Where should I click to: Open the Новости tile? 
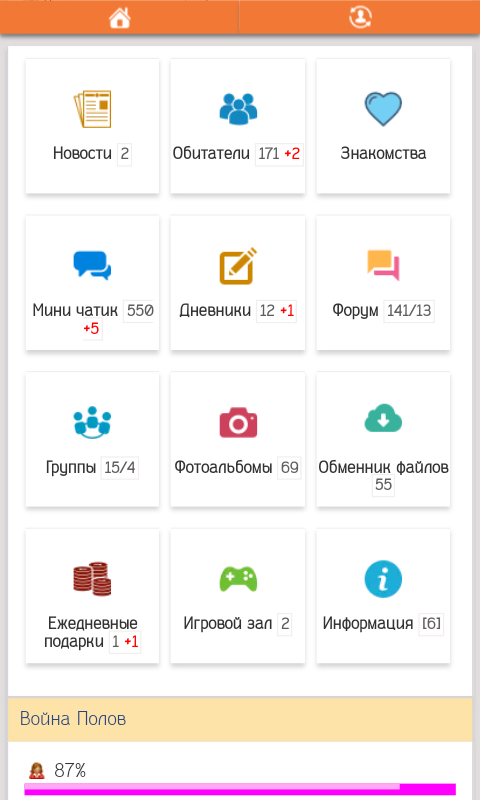92,126
